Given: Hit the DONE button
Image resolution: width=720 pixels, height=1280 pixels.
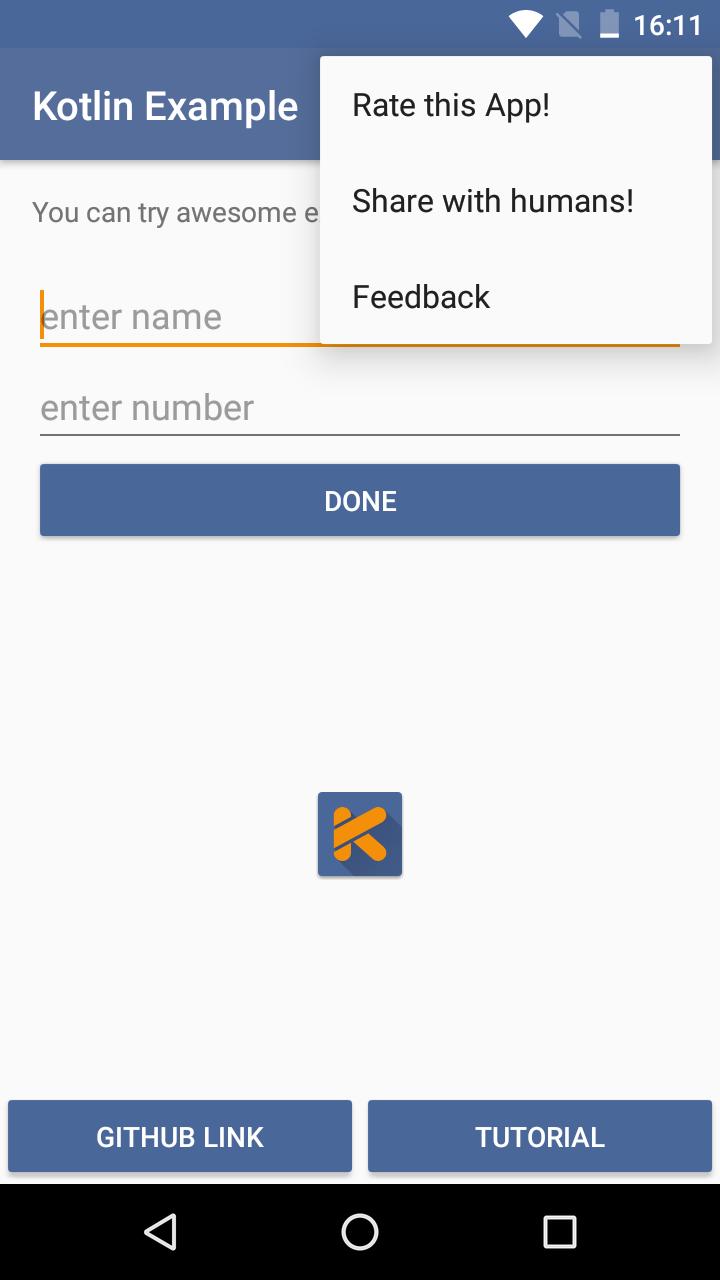Looking at the screenshot, I should coord(360,500).
